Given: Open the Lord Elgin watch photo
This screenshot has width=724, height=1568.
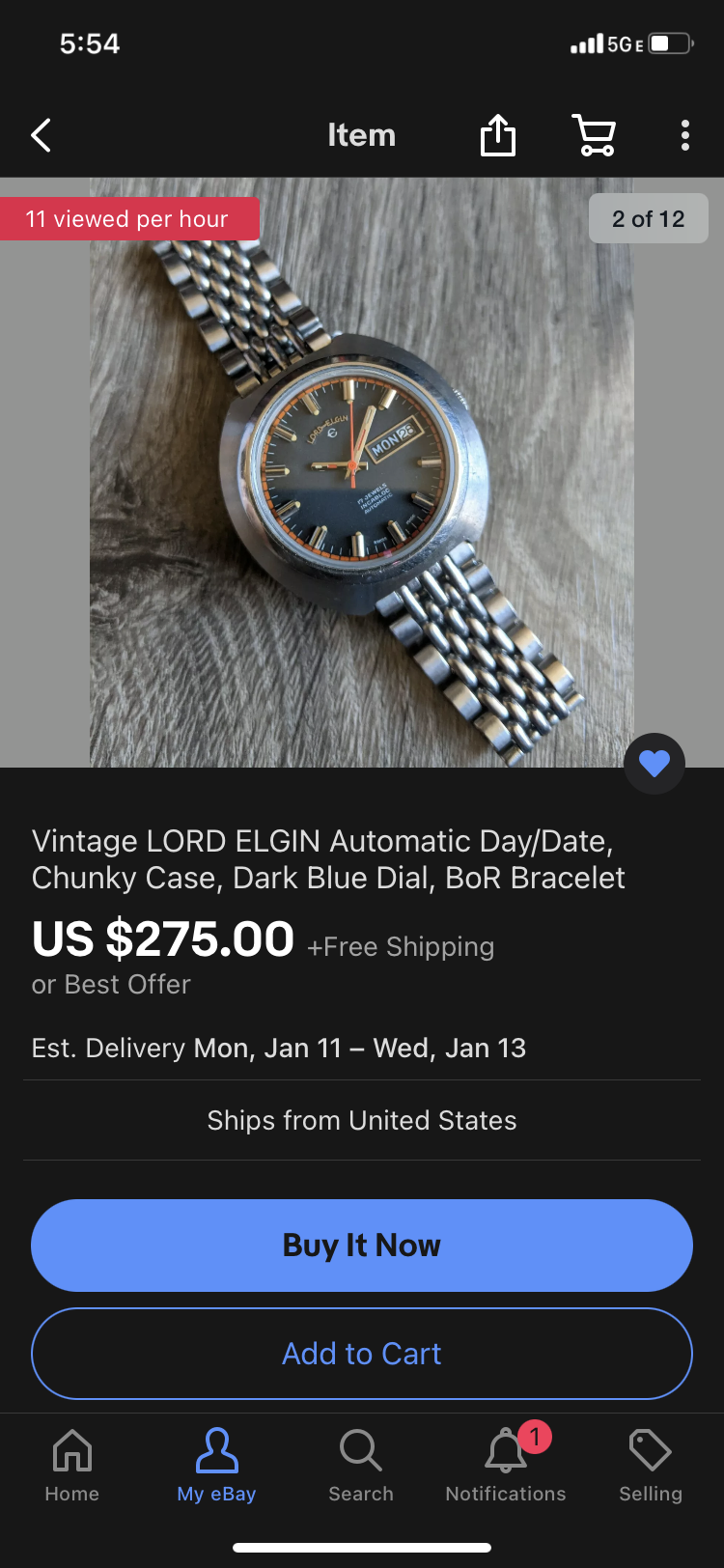Looking at the screenshot, I should [x=362, y=473].
